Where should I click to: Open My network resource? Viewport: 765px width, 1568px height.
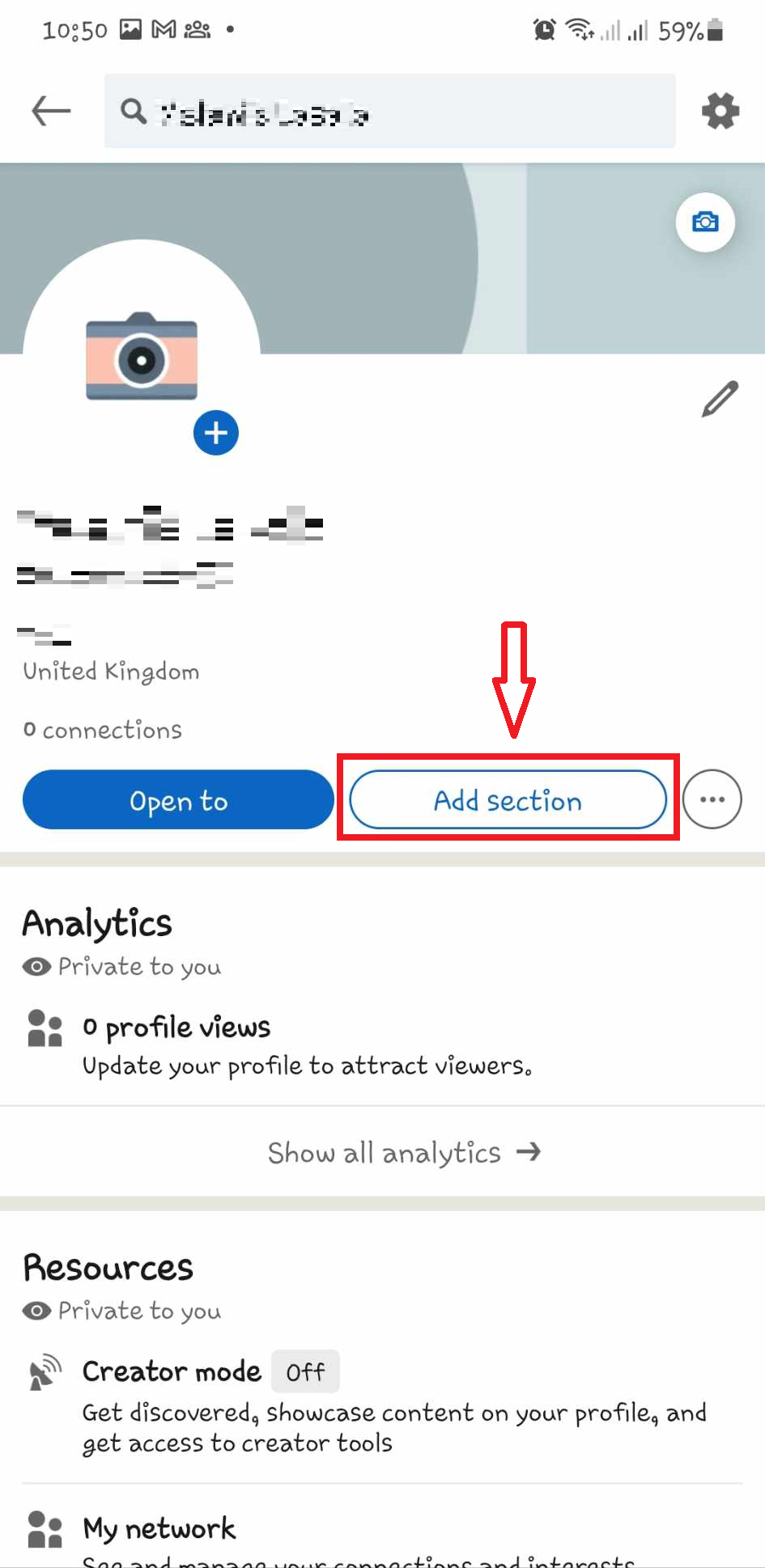click(382, 1533)
